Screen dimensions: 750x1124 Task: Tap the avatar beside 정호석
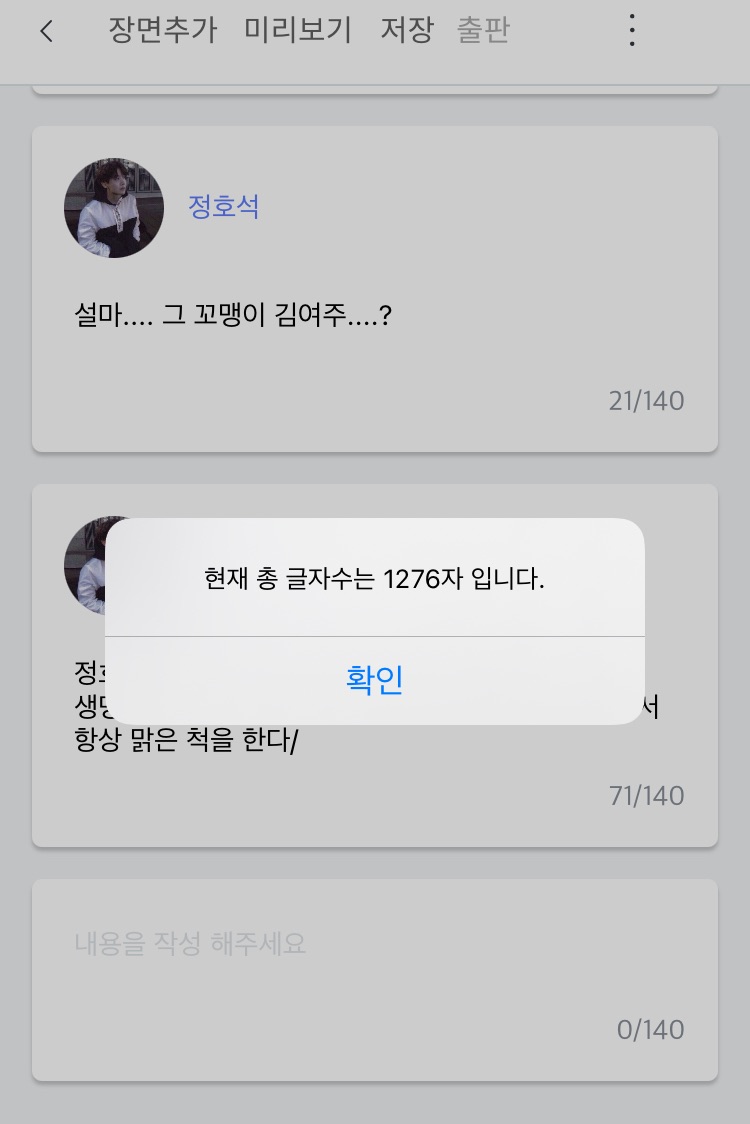tap(114, 208)
